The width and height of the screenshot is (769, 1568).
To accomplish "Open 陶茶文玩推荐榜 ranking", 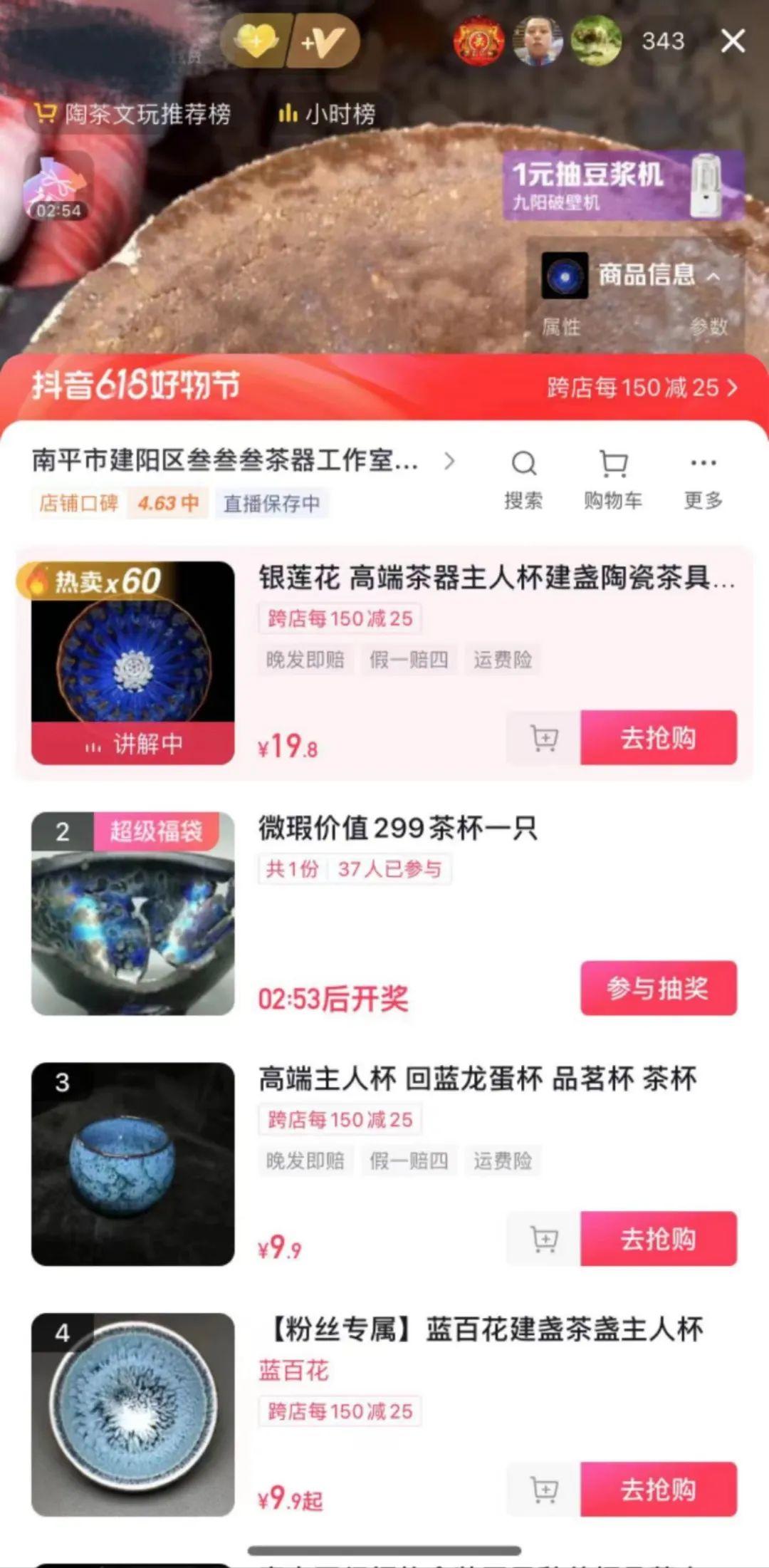I will point(134,114).
